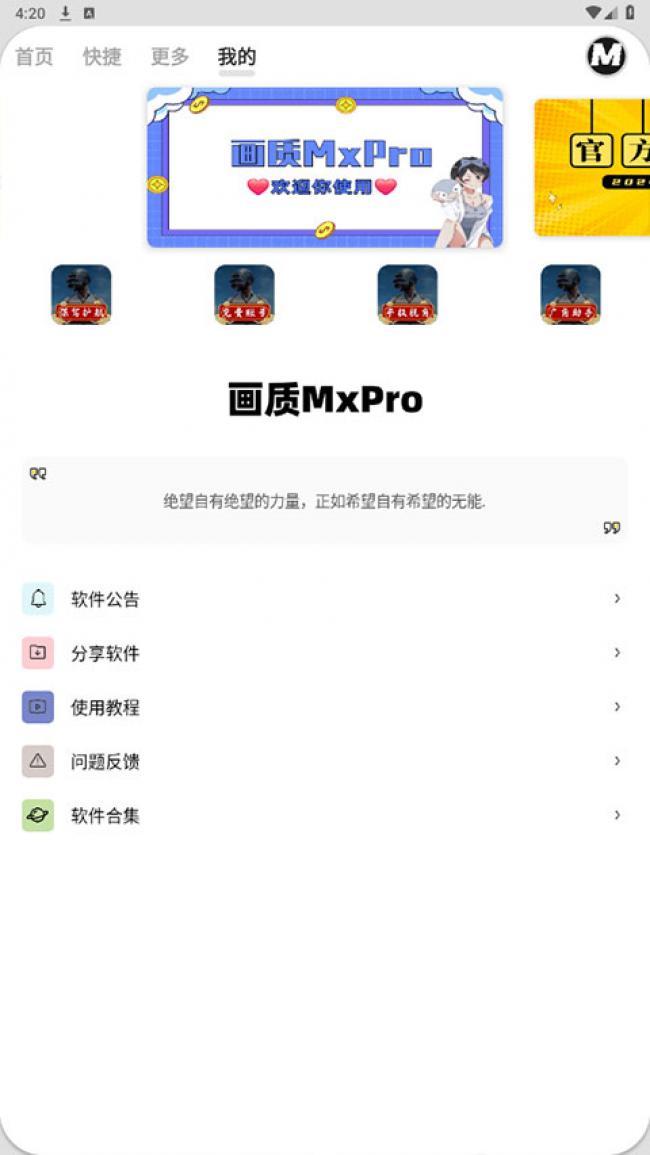Choose 分享软件 to share the app
Image resolution: width=650 pixels, height=1155 pixels.
pyautogui.click(x=325, y=653)
